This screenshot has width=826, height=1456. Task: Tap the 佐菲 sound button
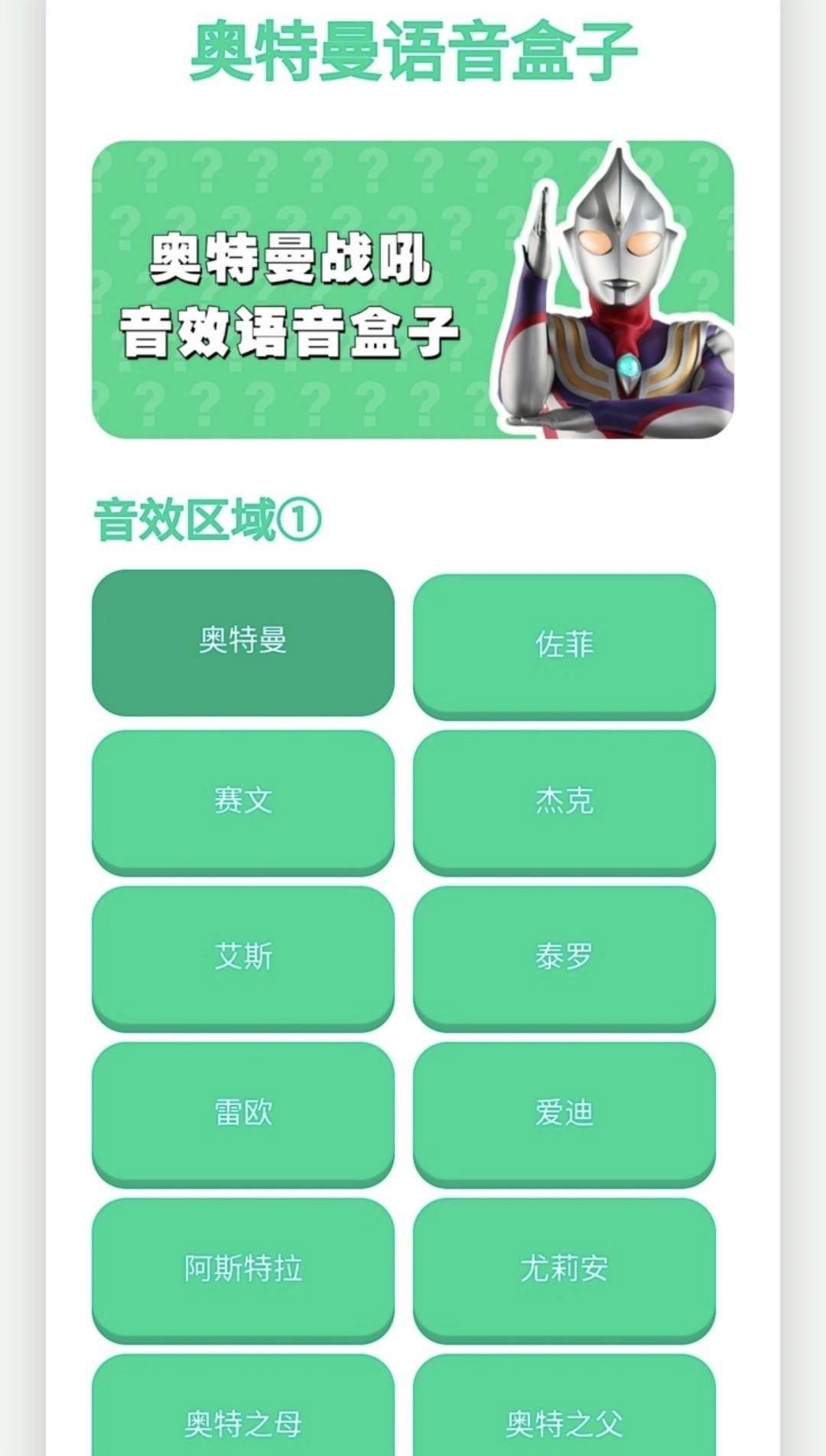click(x=564, y=644)
